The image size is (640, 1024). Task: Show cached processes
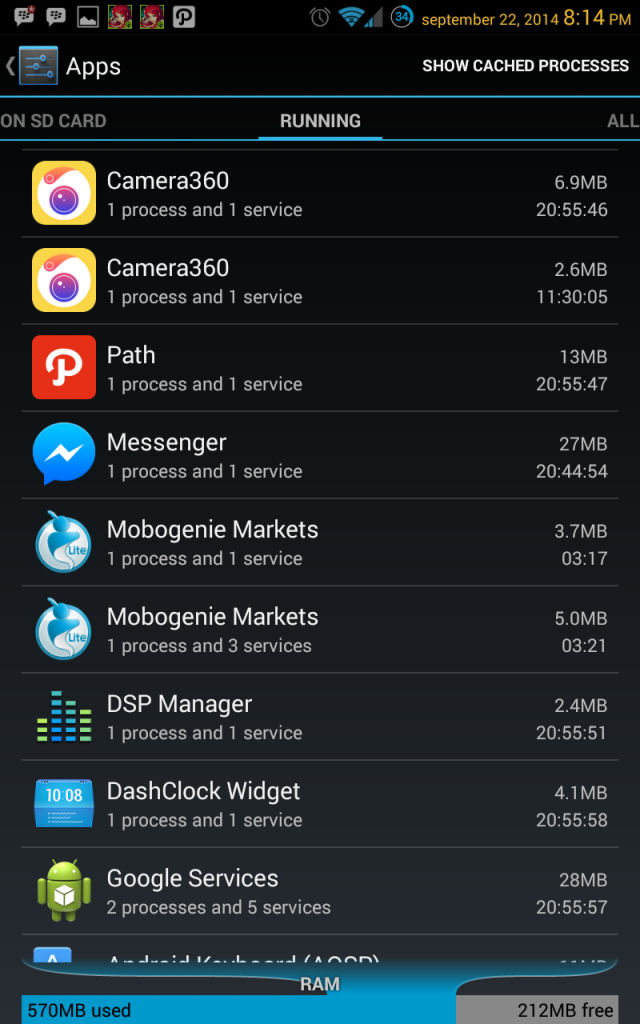525,66
